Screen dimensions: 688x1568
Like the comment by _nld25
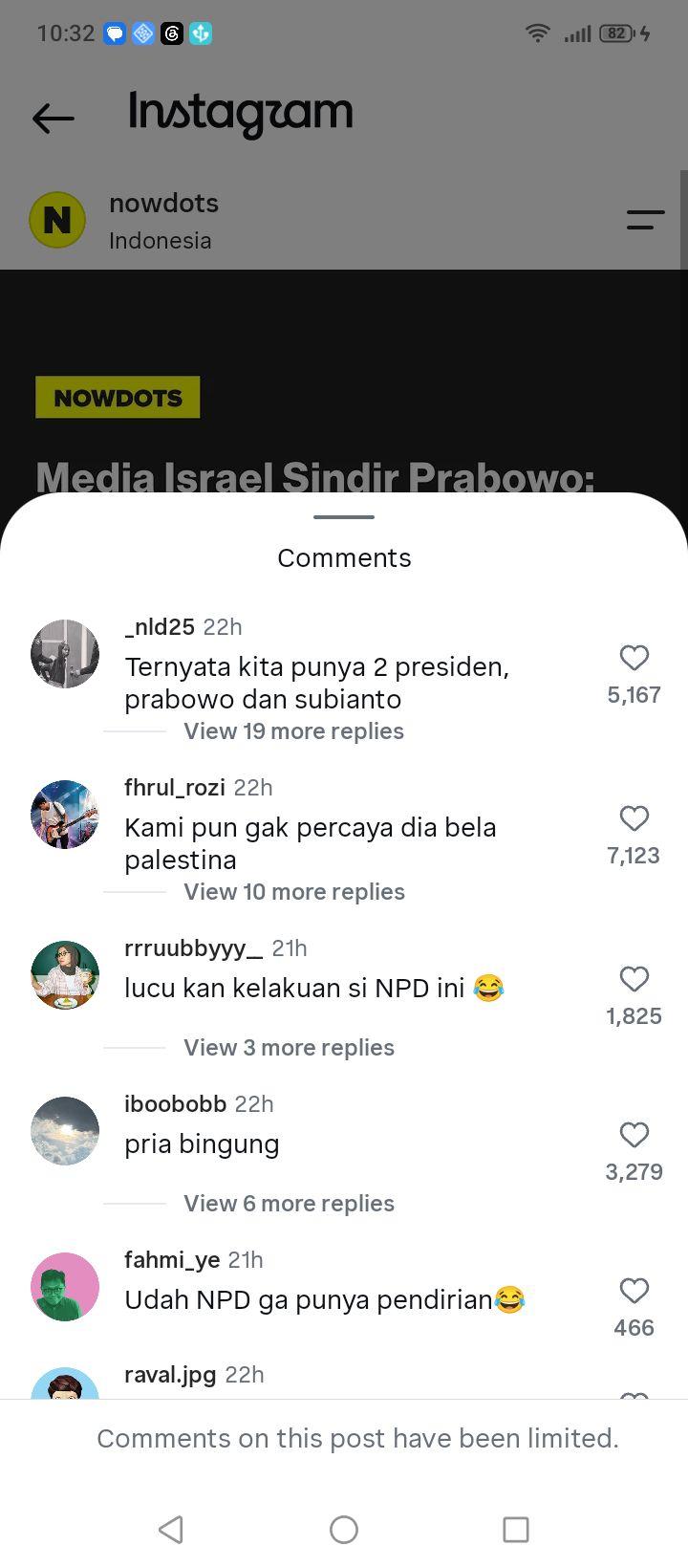634,658
